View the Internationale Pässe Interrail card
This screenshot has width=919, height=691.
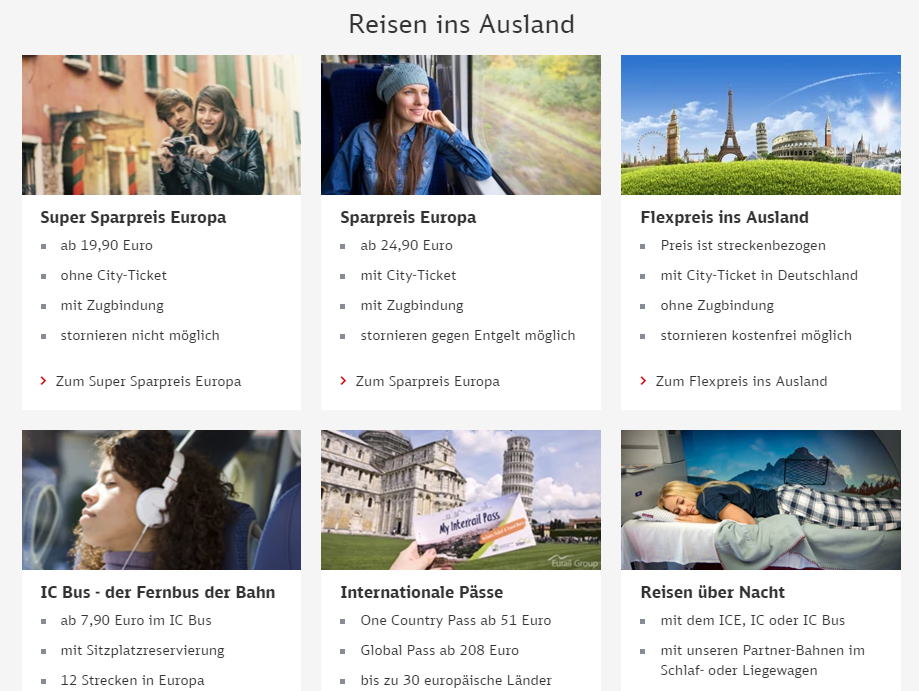(460, 500)
